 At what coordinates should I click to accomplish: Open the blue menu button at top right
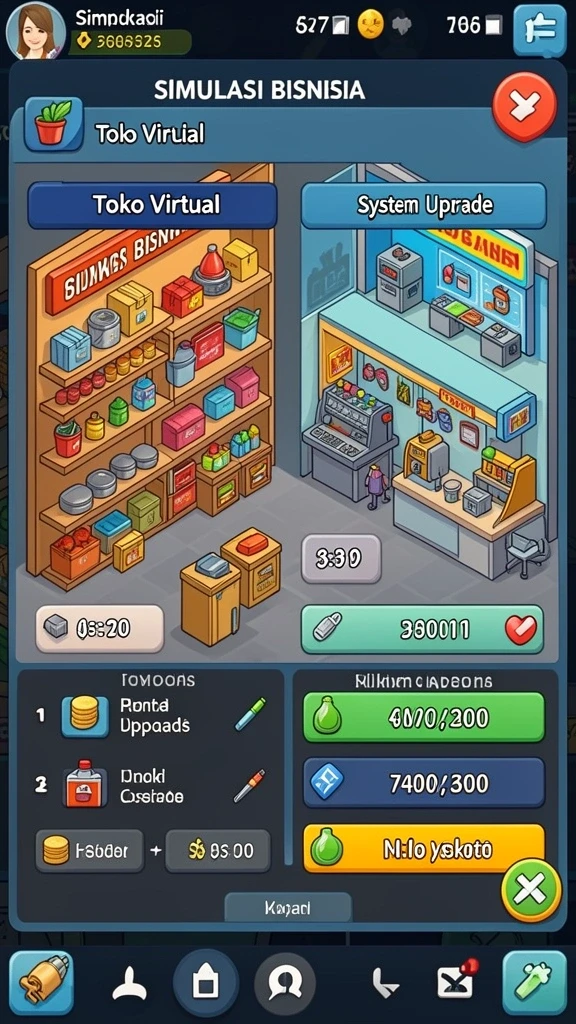(x=539, y=30)
